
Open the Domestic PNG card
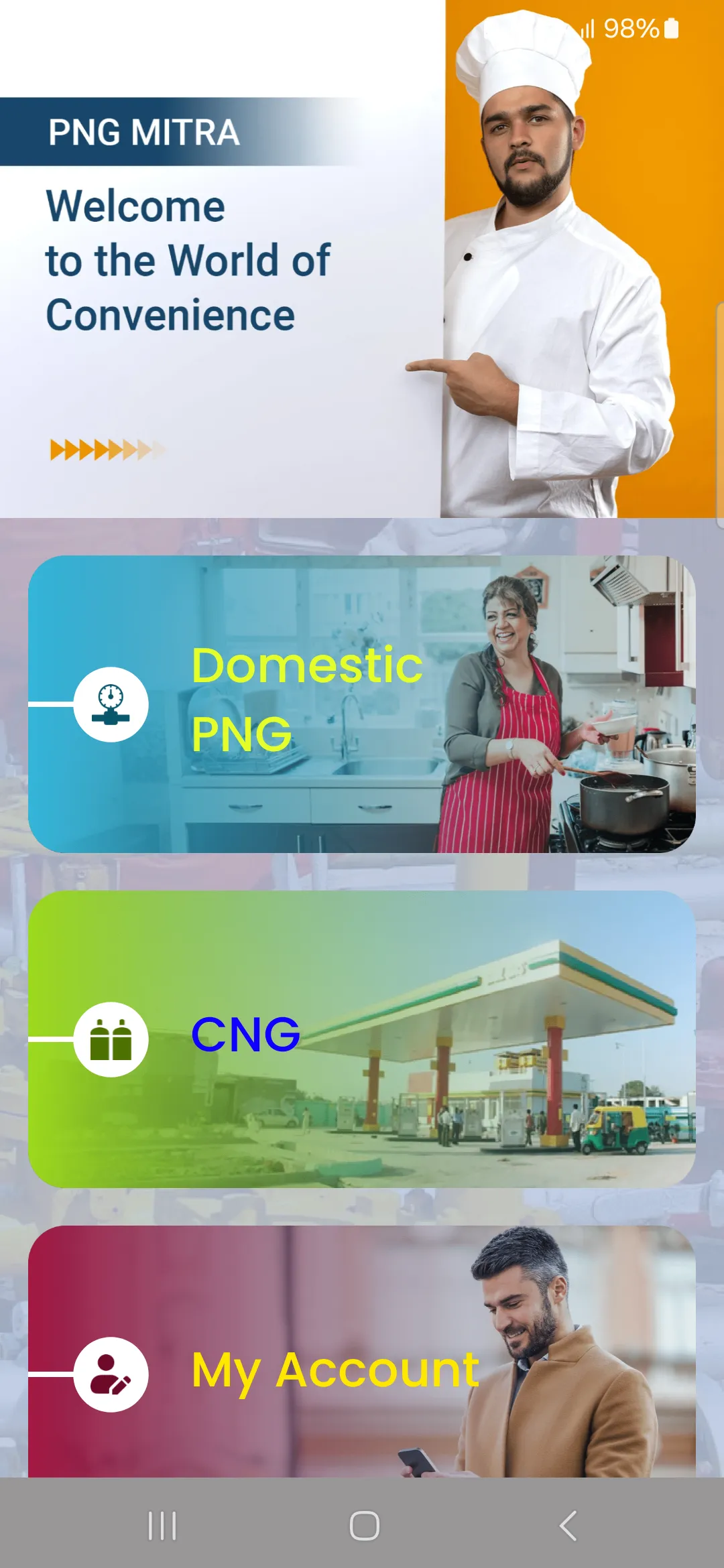click(362, 704)
